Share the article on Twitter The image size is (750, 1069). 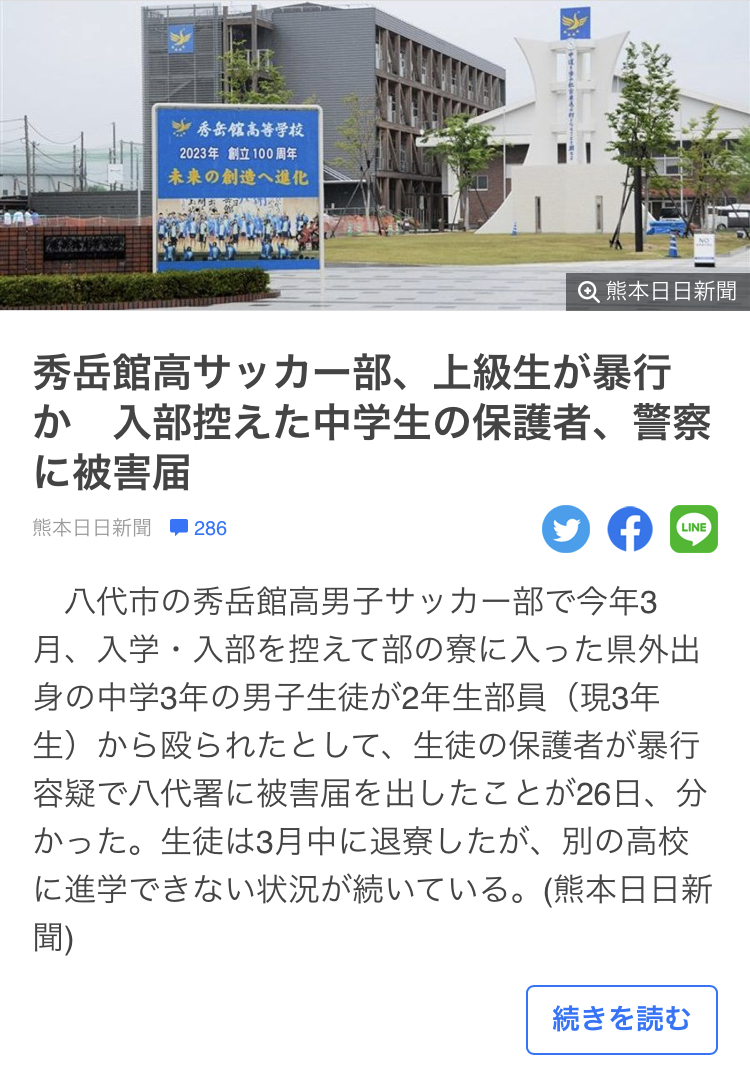(x=566, y=529)
